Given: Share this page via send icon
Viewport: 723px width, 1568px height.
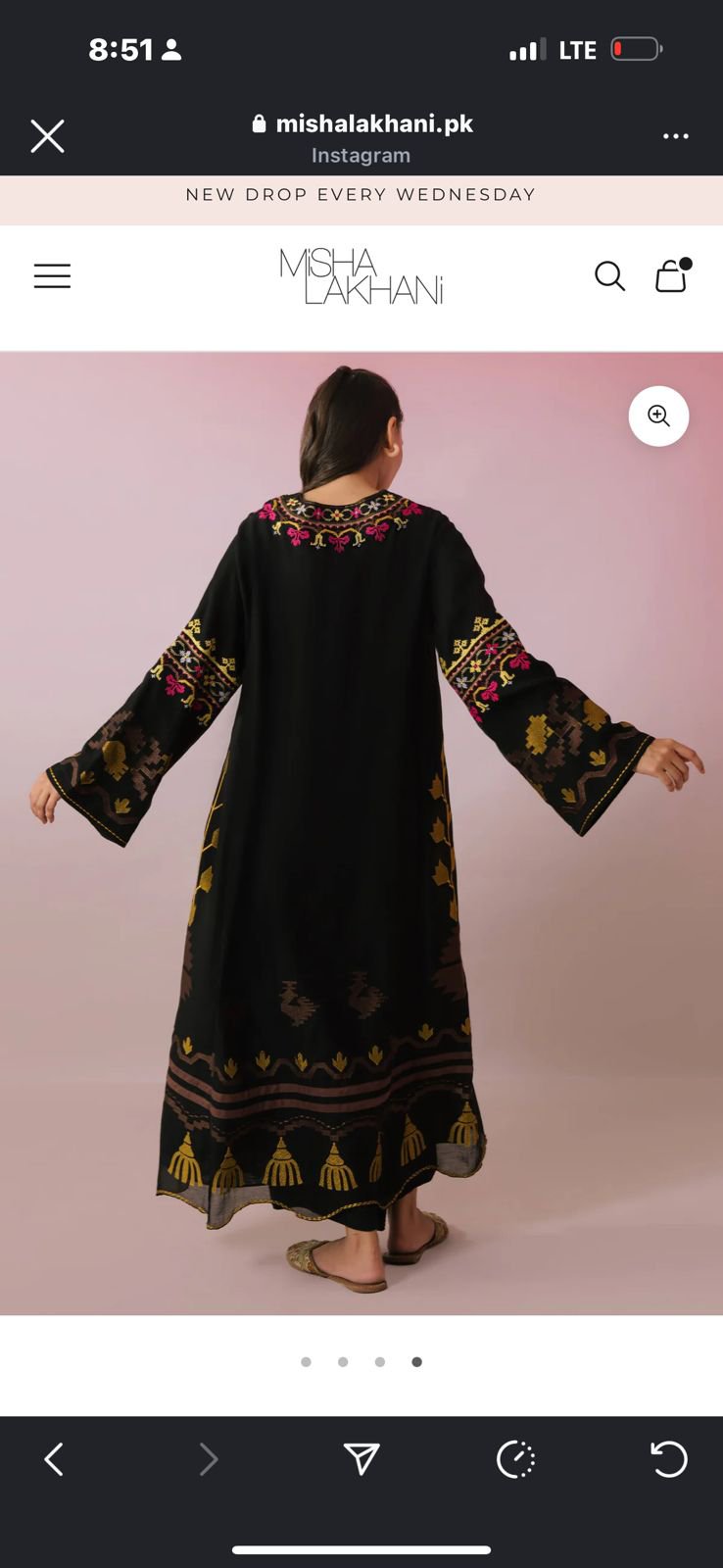Looking at the screenshot, I should point(361,1459).
